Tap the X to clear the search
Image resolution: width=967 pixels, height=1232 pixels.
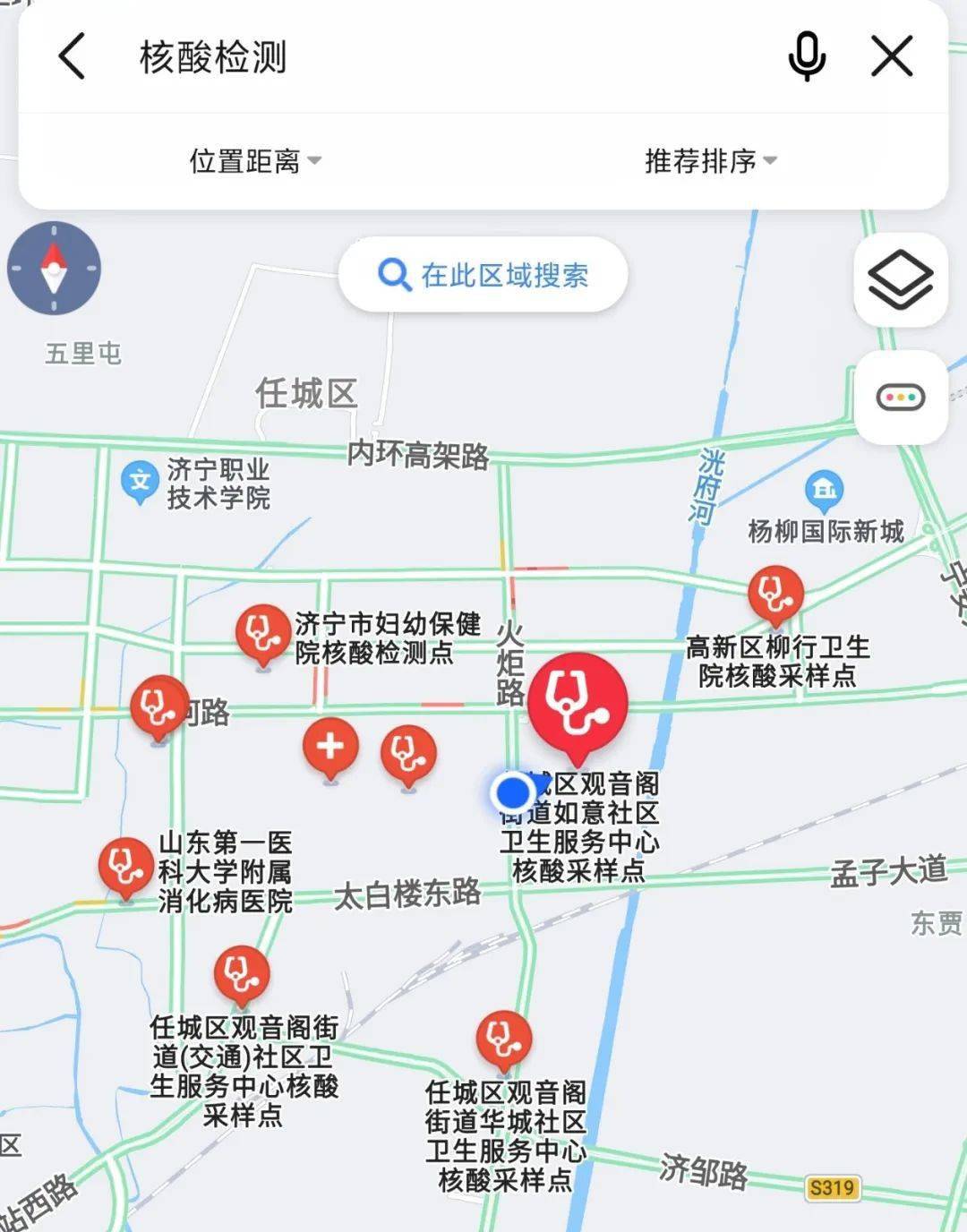(x=892, y=56)
